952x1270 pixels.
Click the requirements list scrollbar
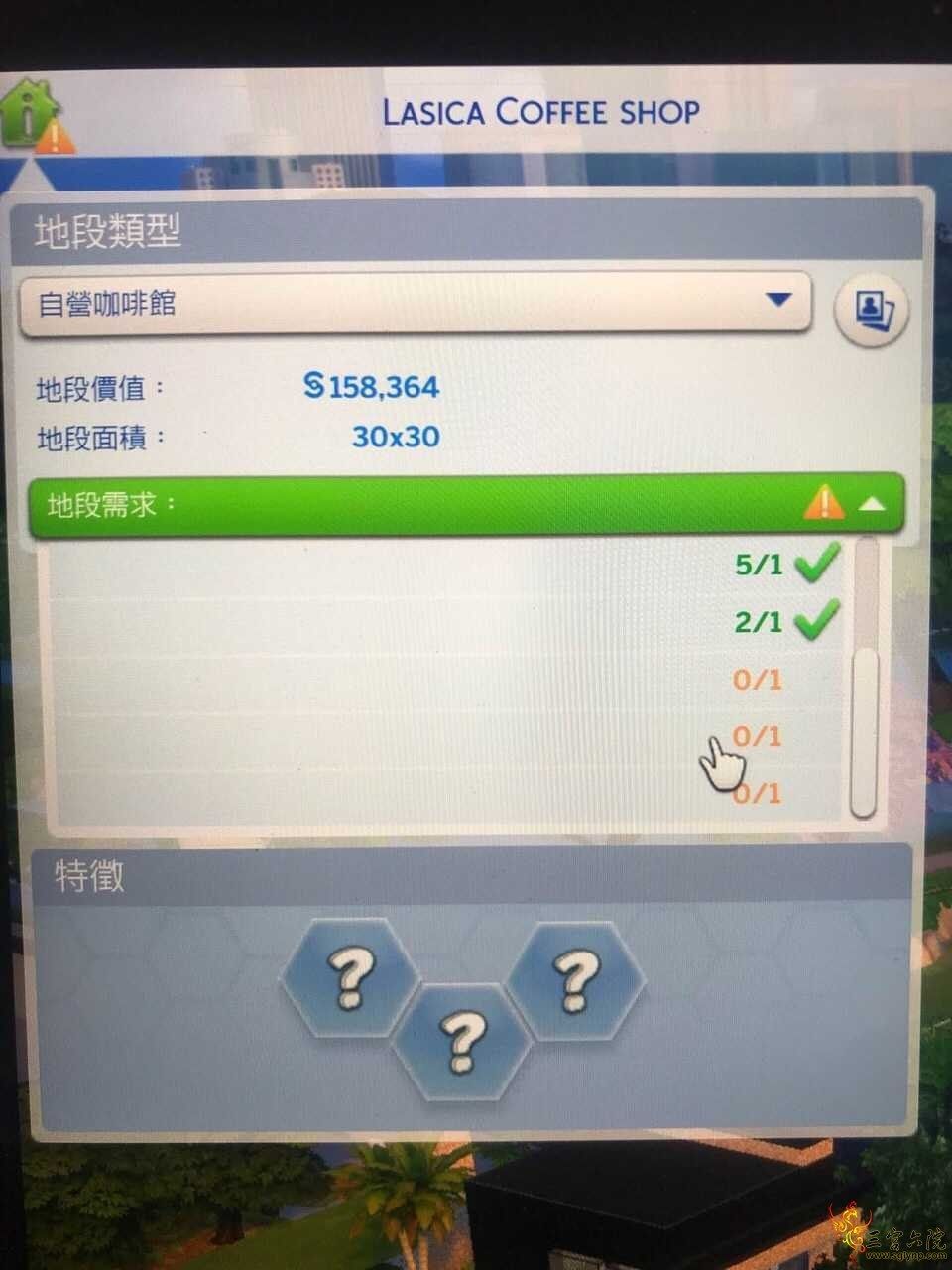tap(864, 729)
